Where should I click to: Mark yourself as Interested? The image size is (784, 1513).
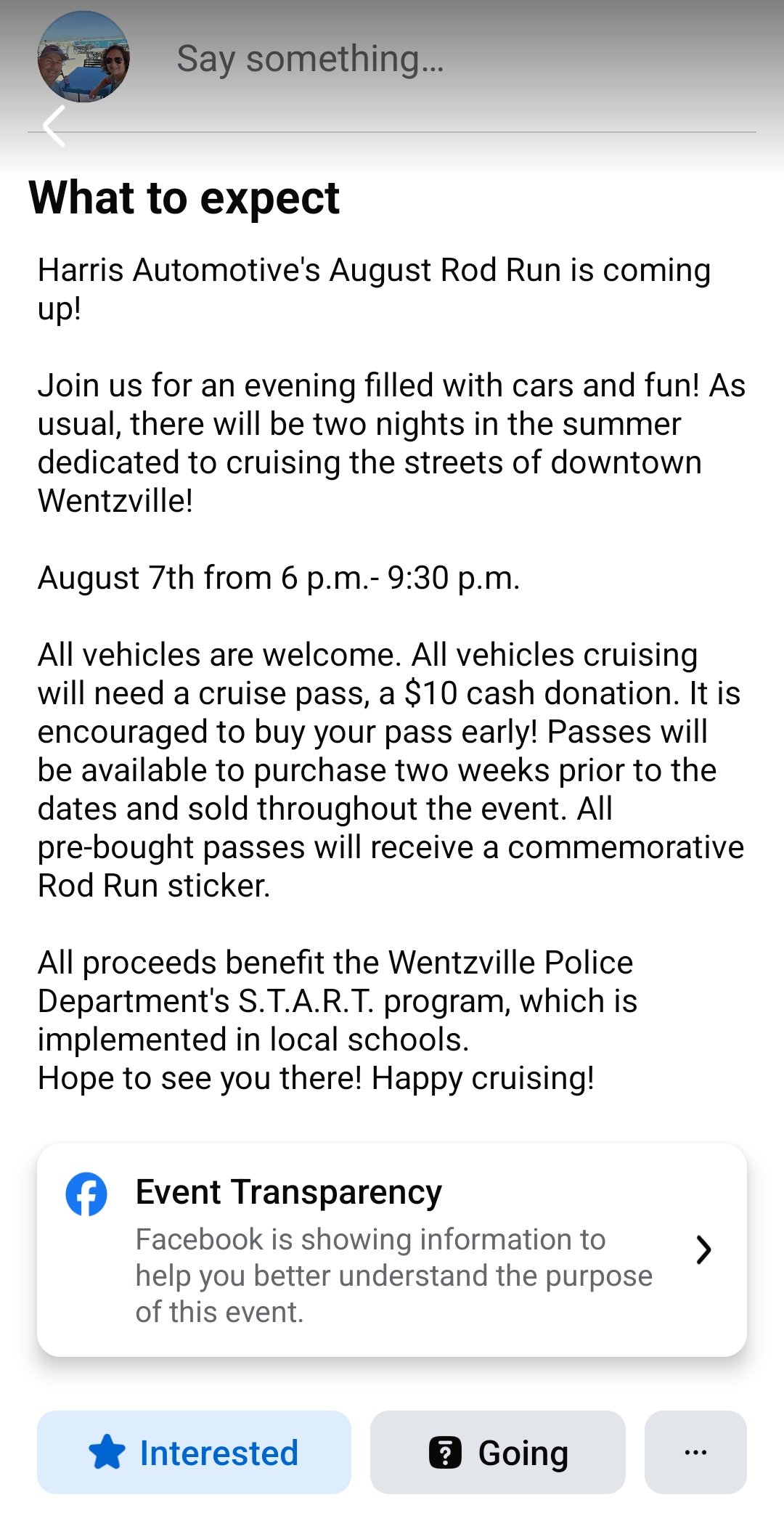click(194, 1452)
